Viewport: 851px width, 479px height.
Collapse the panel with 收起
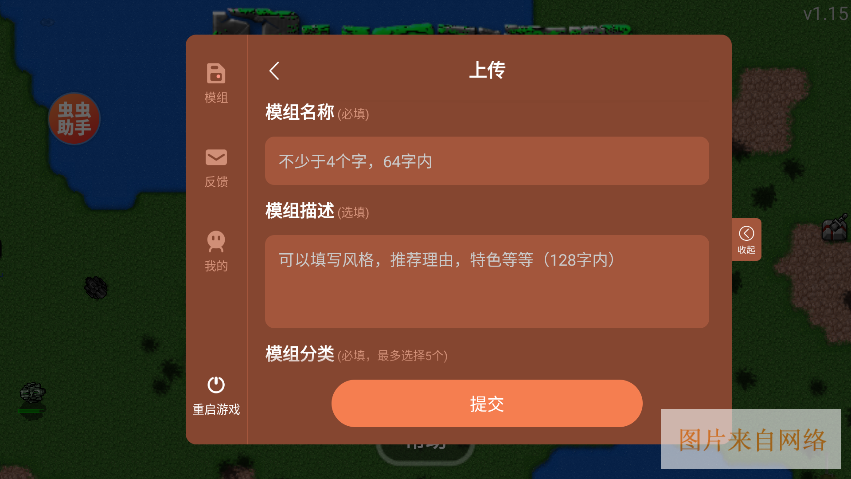tap(746, 239)
